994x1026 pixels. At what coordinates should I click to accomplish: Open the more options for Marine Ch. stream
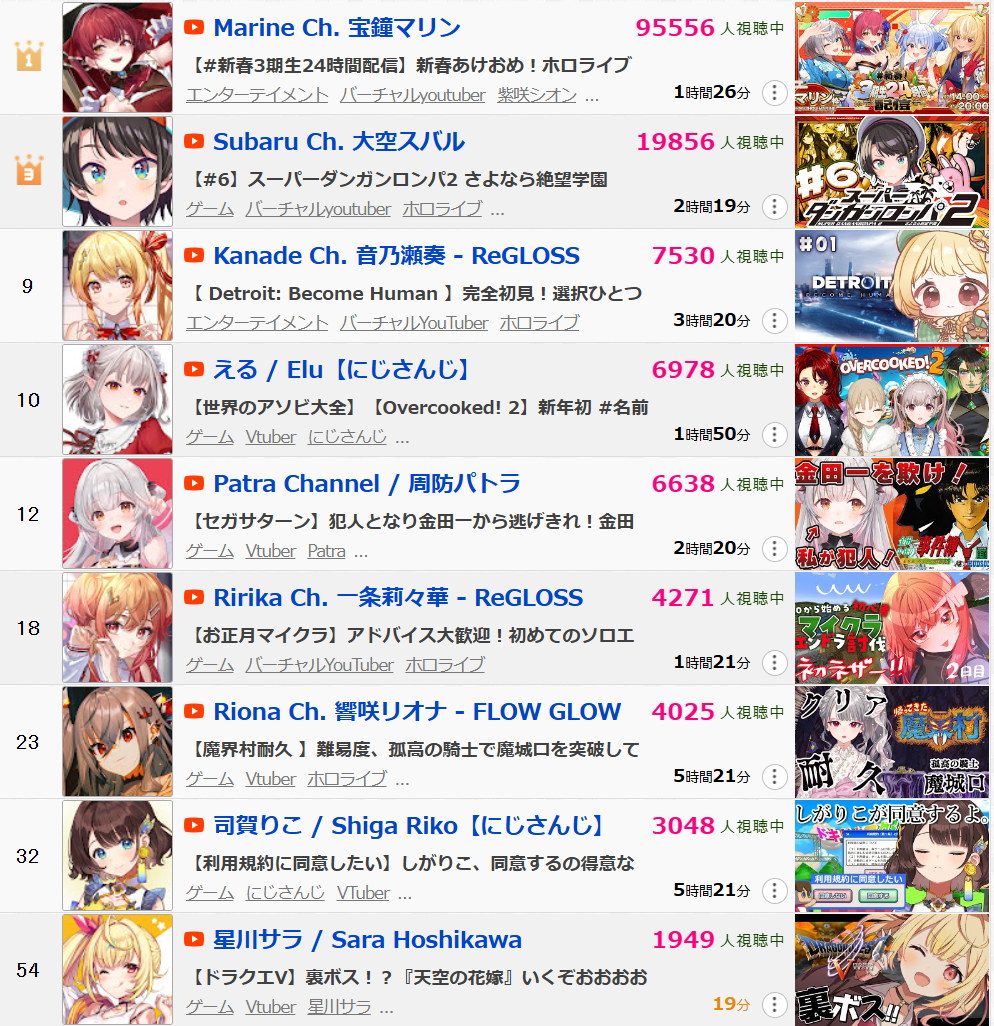773,93
